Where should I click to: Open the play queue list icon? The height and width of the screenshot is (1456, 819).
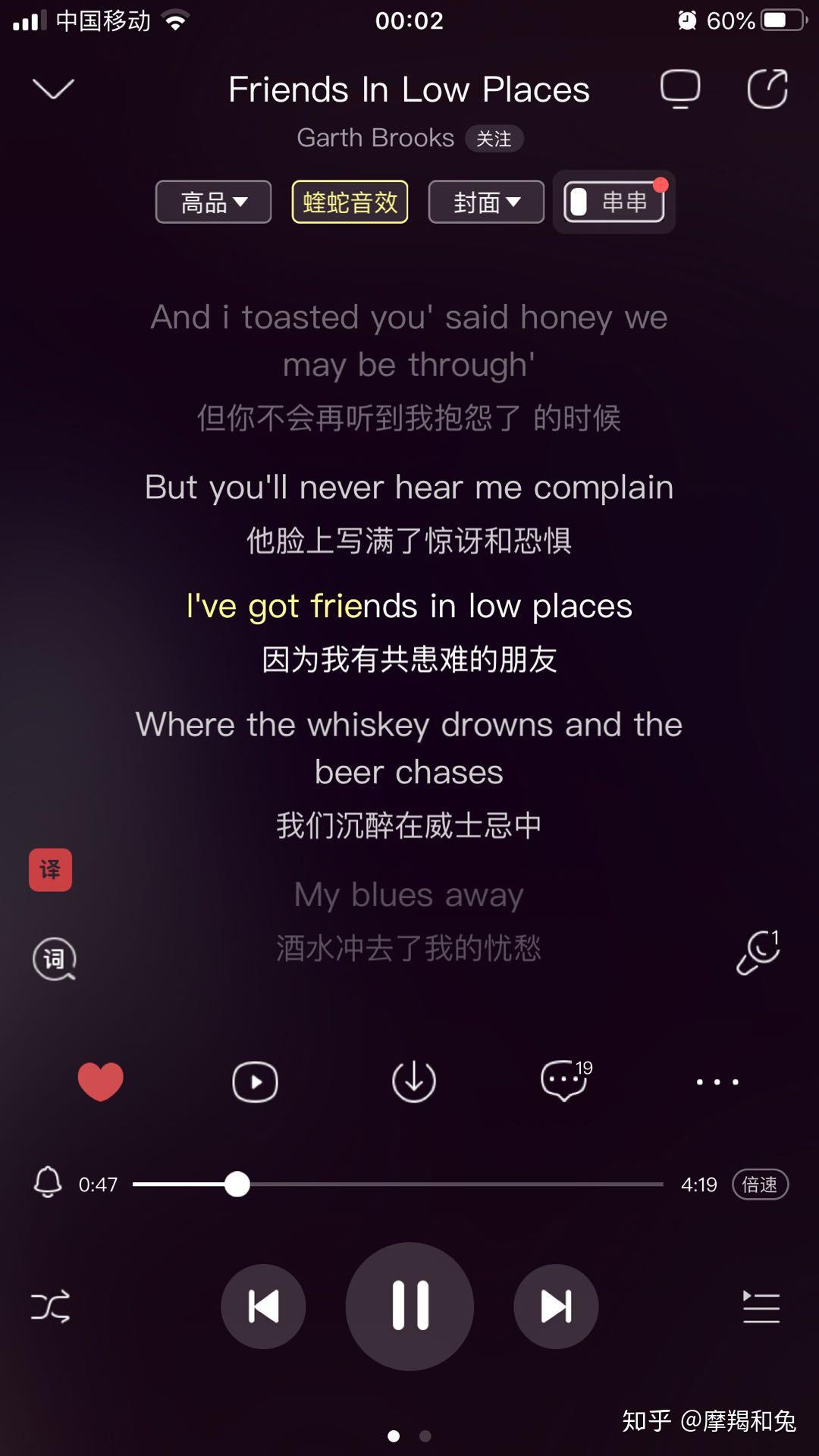coord(761,1307)
